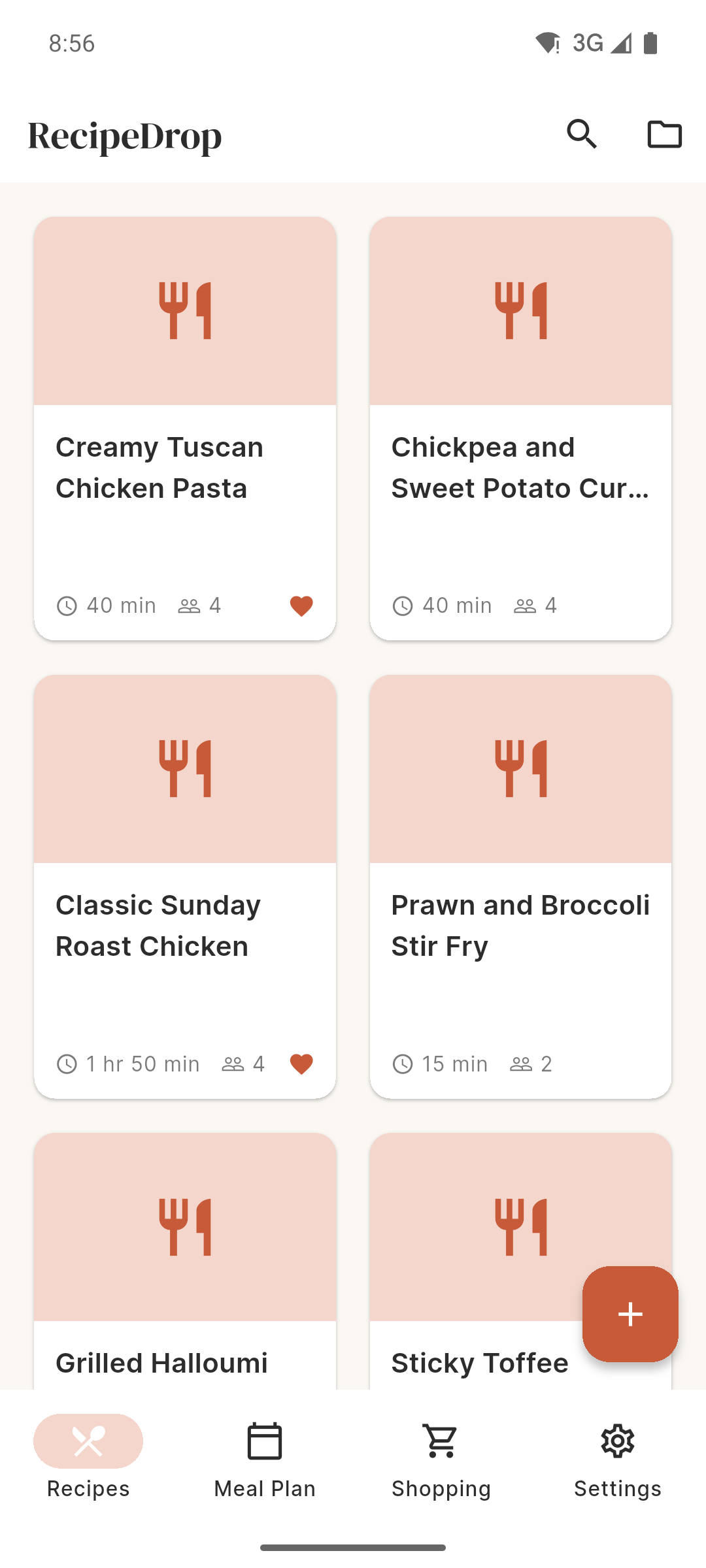Open the Meal Plan calendar icon
Image resolution: width=706 pixels, height=1568 pixels.
point(264,1441)
